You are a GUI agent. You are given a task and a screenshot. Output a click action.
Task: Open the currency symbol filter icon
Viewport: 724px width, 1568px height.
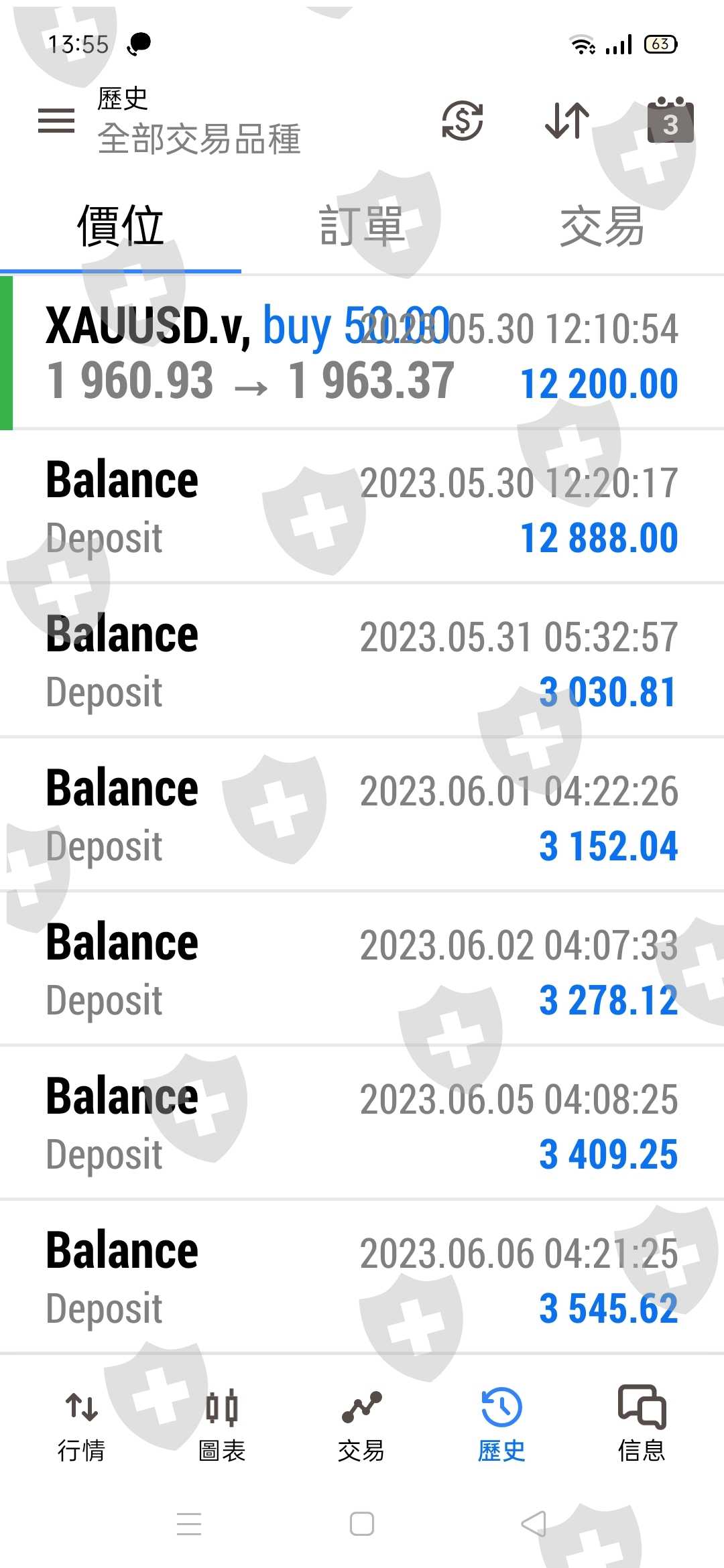[462, 121]
